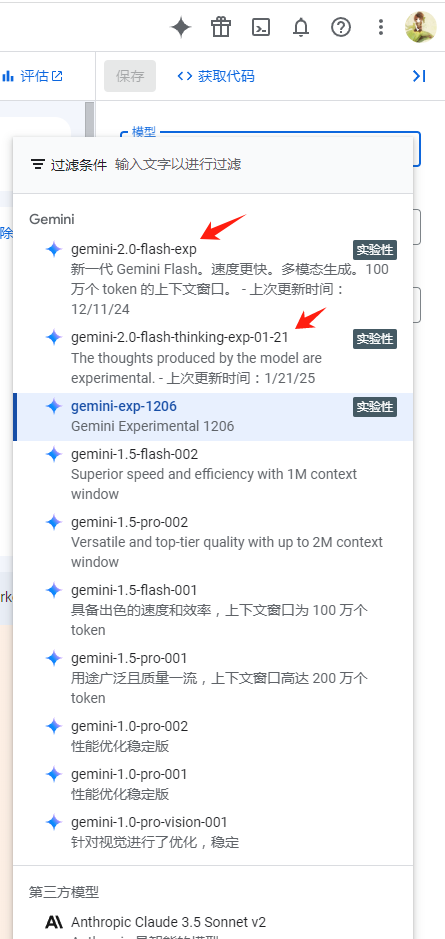Open the Cloud Shell terminal icon
Viewport: 445px width, 939px height.
261,27
